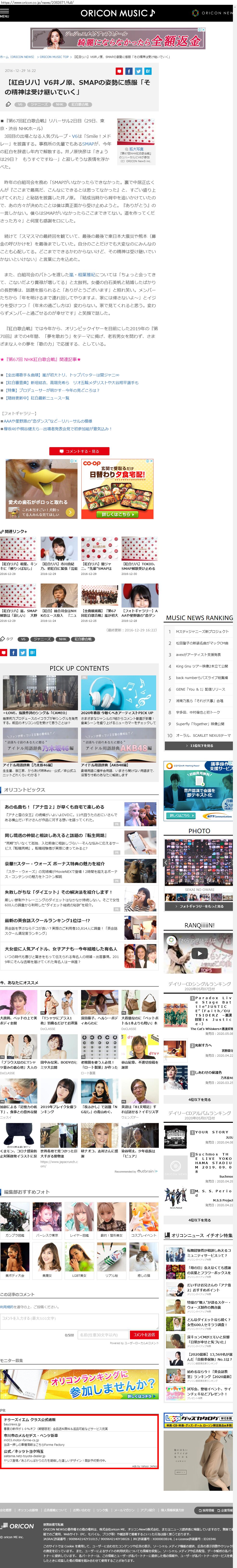The width and height of the screenshot is (237, 1568).
Task: Open the オリコンランキングに参加しませんか banner
Action: tap(79, 1385)
